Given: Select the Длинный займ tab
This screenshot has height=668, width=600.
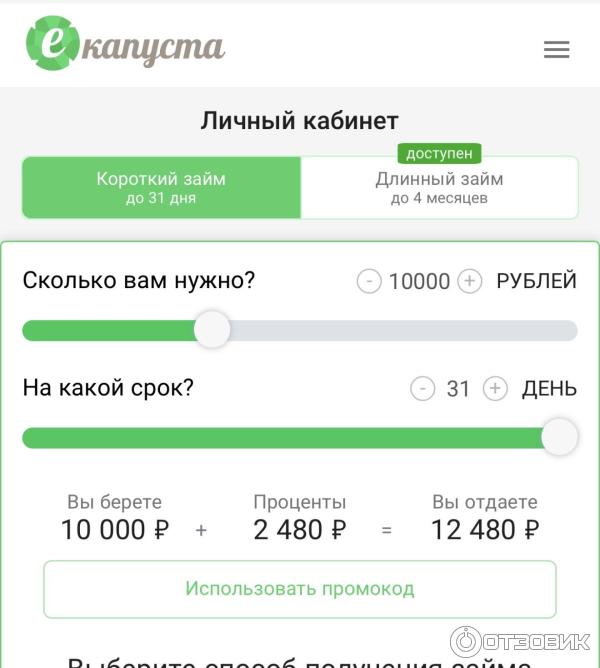Looking at the screenshot, I should pyautogui.click(x=439, y=187).
